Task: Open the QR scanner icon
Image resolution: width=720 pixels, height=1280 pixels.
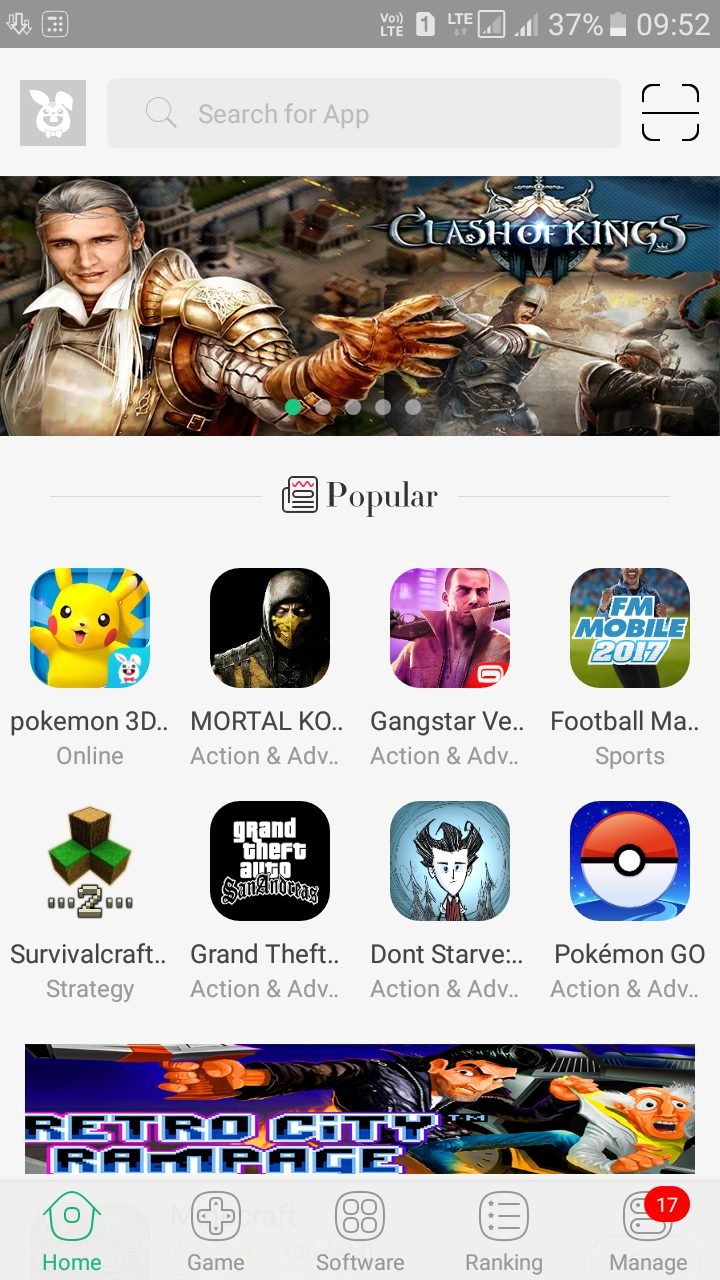Action: tap(670, 113)
